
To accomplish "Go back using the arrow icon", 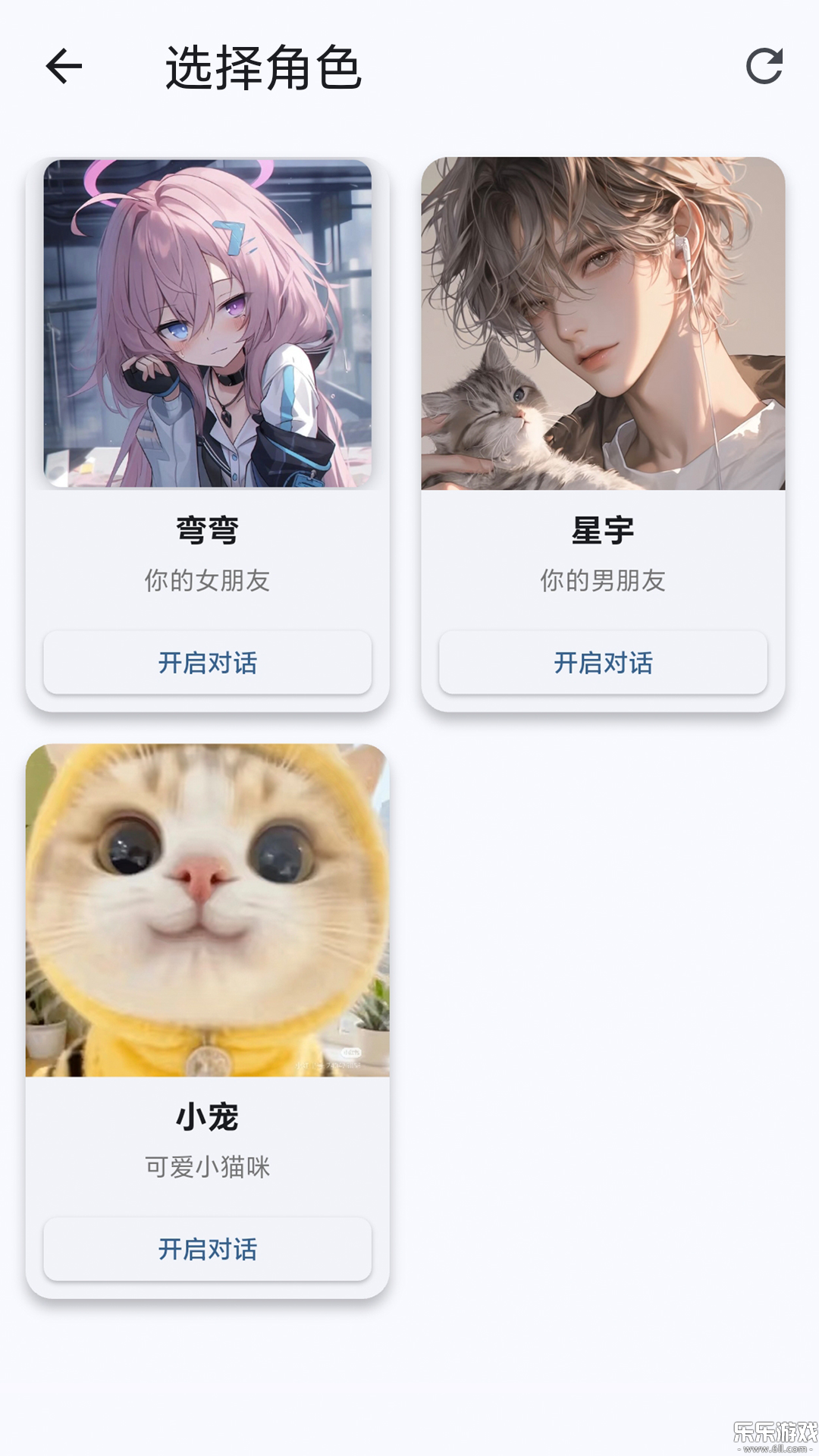I will tap(64, 66).
